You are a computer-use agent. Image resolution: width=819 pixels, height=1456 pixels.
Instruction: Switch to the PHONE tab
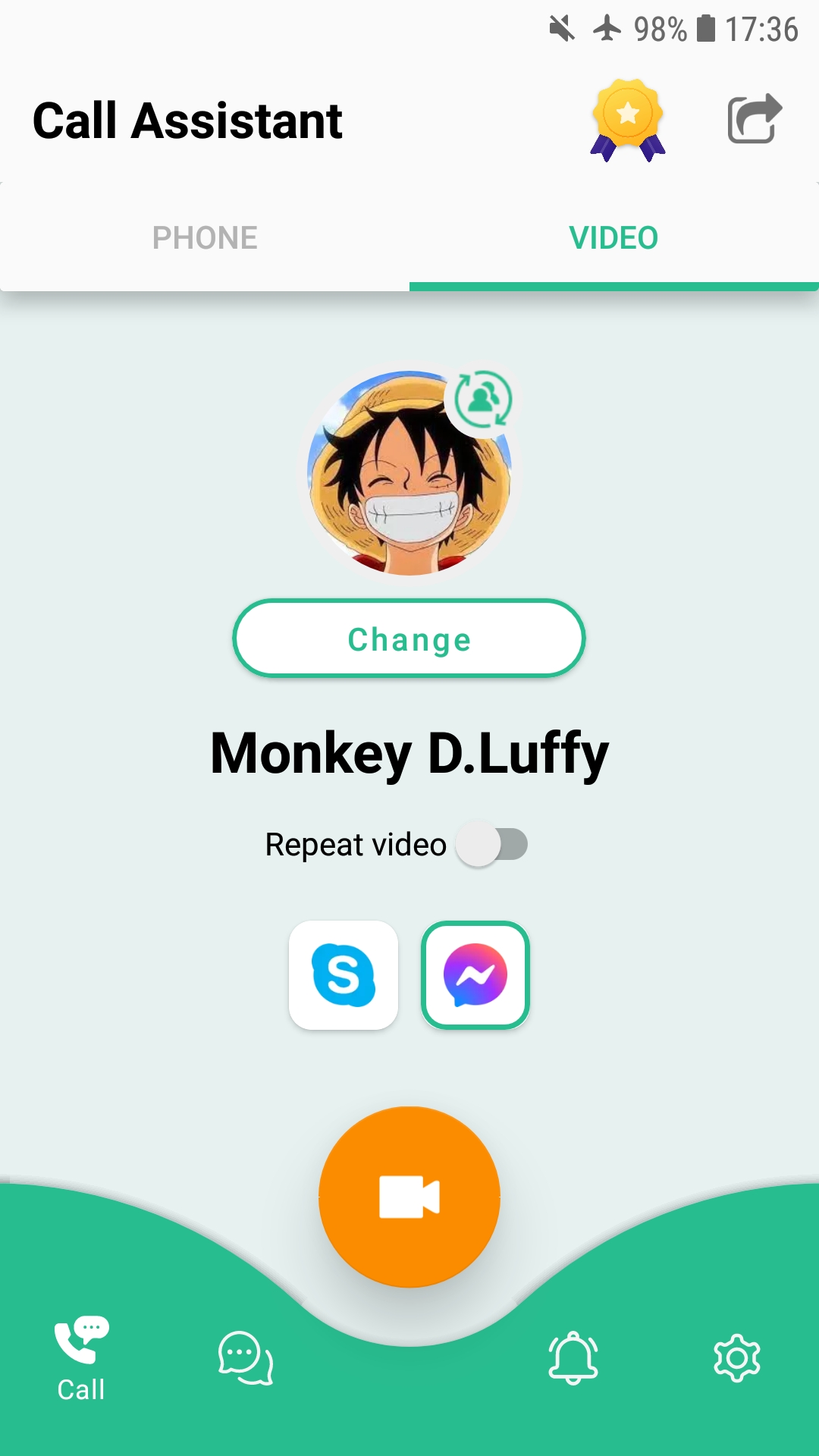click(205, 238)
